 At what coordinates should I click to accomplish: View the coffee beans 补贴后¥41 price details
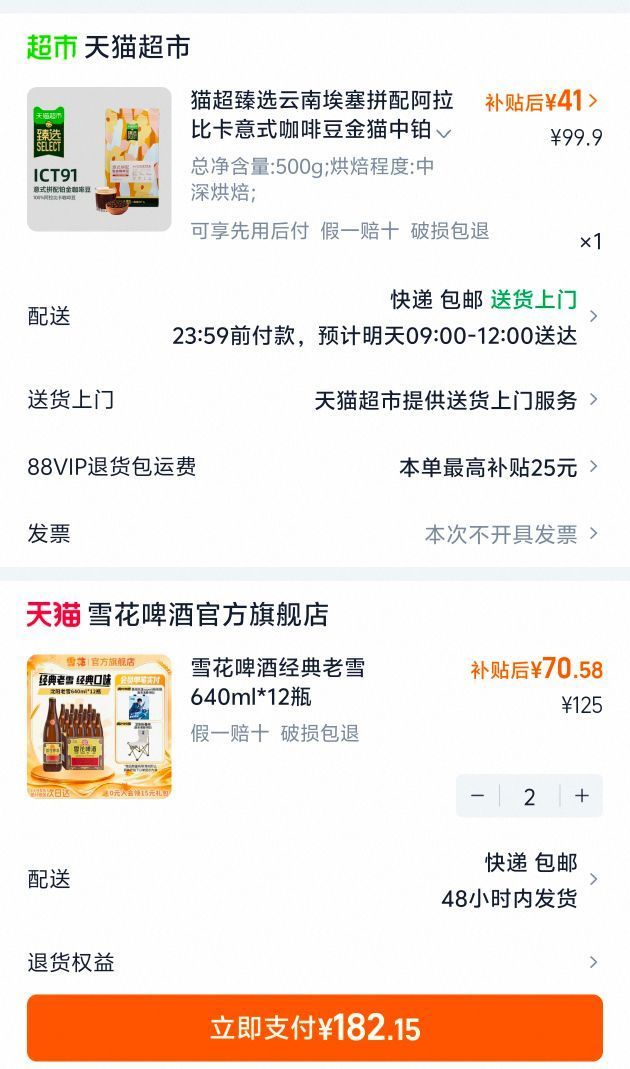click(x=541, y=102)
